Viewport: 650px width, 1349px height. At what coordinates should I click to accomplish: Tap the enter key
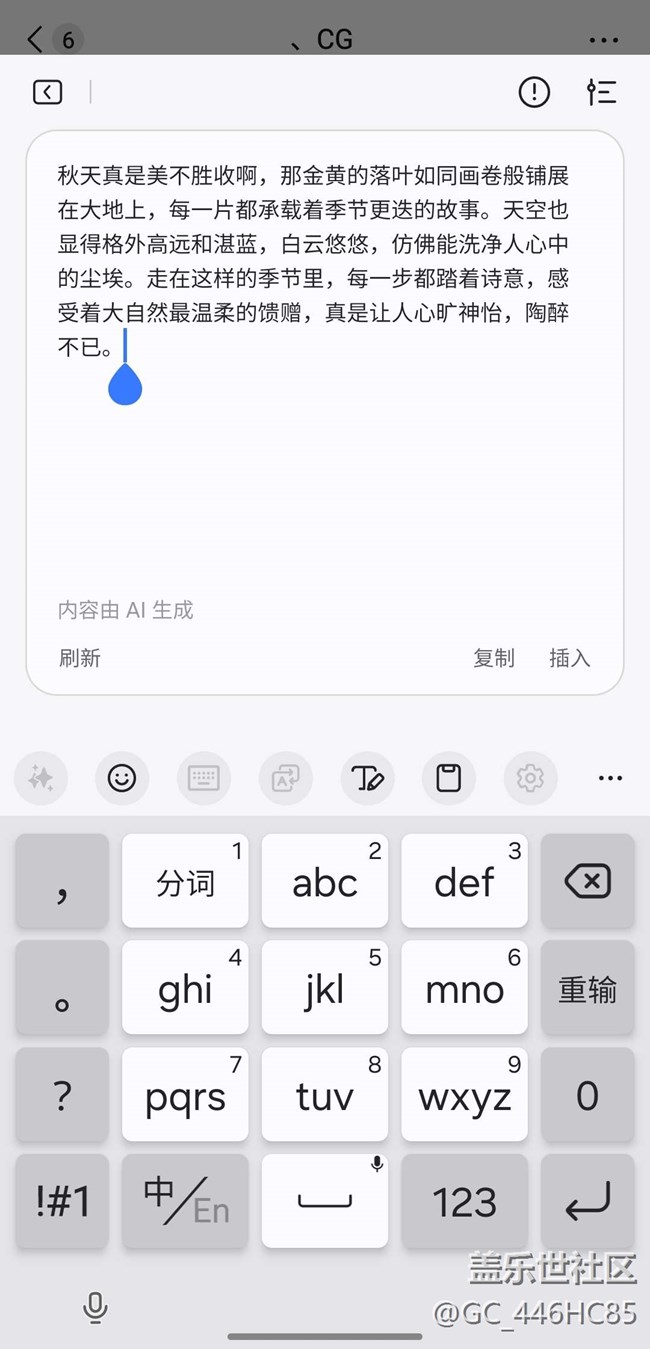(587, 1200)
